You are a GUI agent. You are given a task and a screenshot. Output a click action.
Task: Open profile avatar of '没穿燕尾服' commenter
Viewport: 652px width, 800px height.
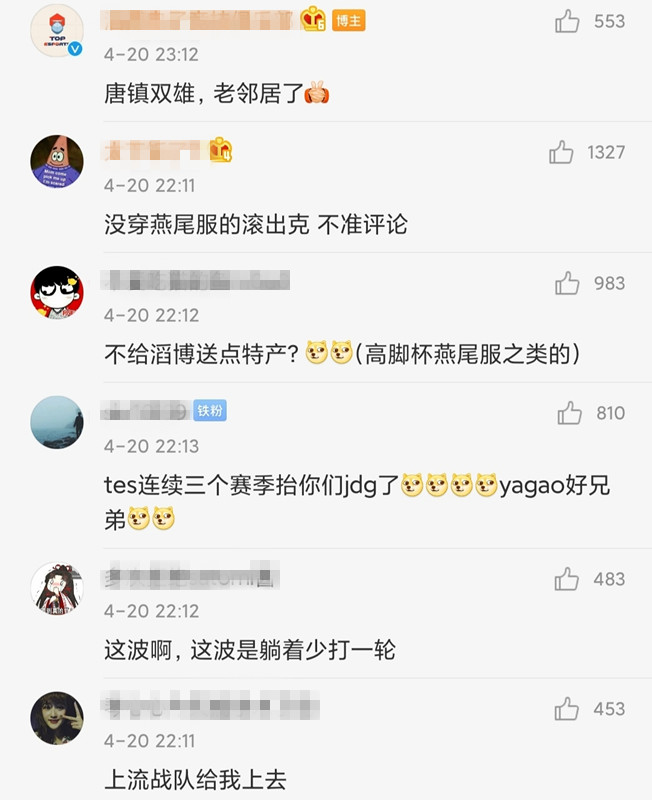click(x=57, y=161)
